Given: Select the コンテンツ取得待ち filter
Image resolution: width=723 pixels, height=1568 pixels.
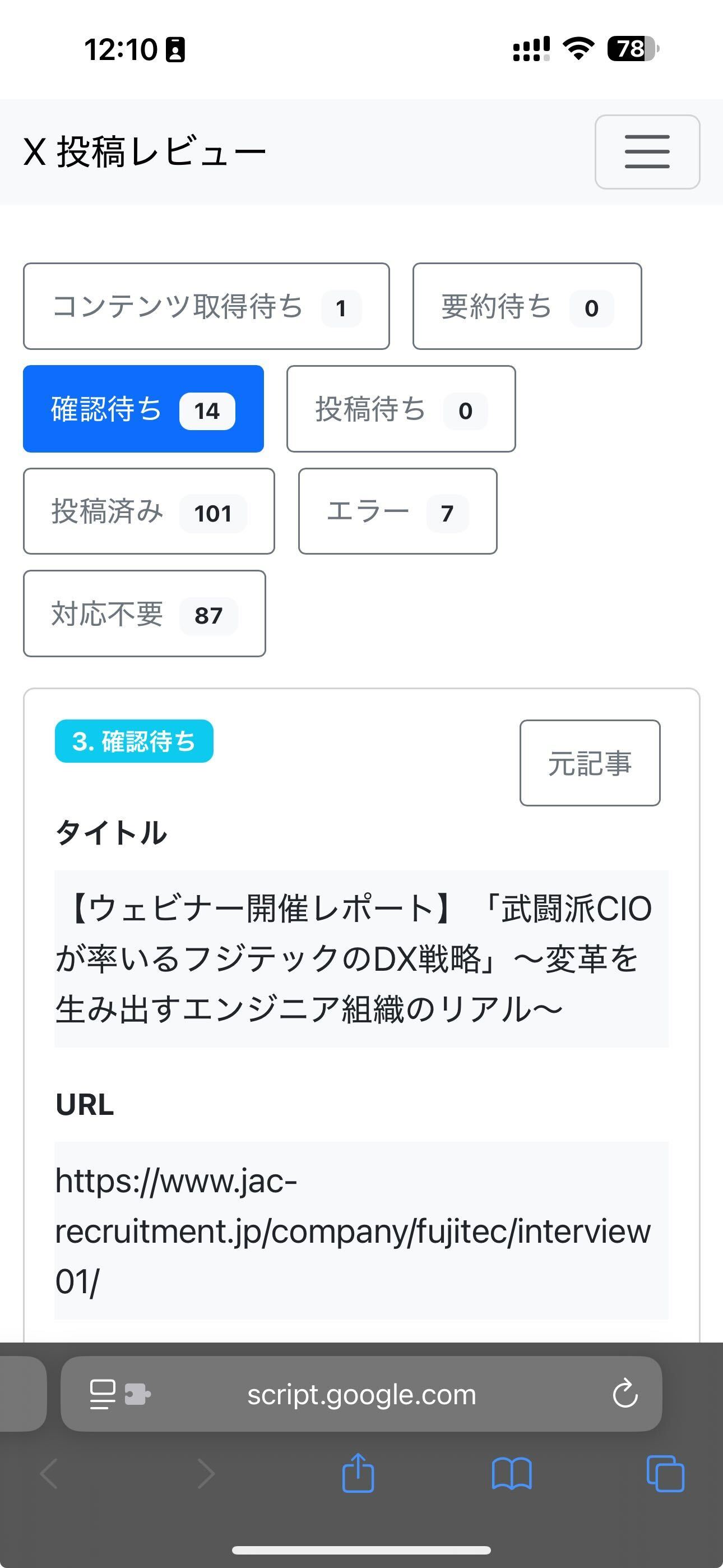Looking at the screenshot, I should (206, 306).
